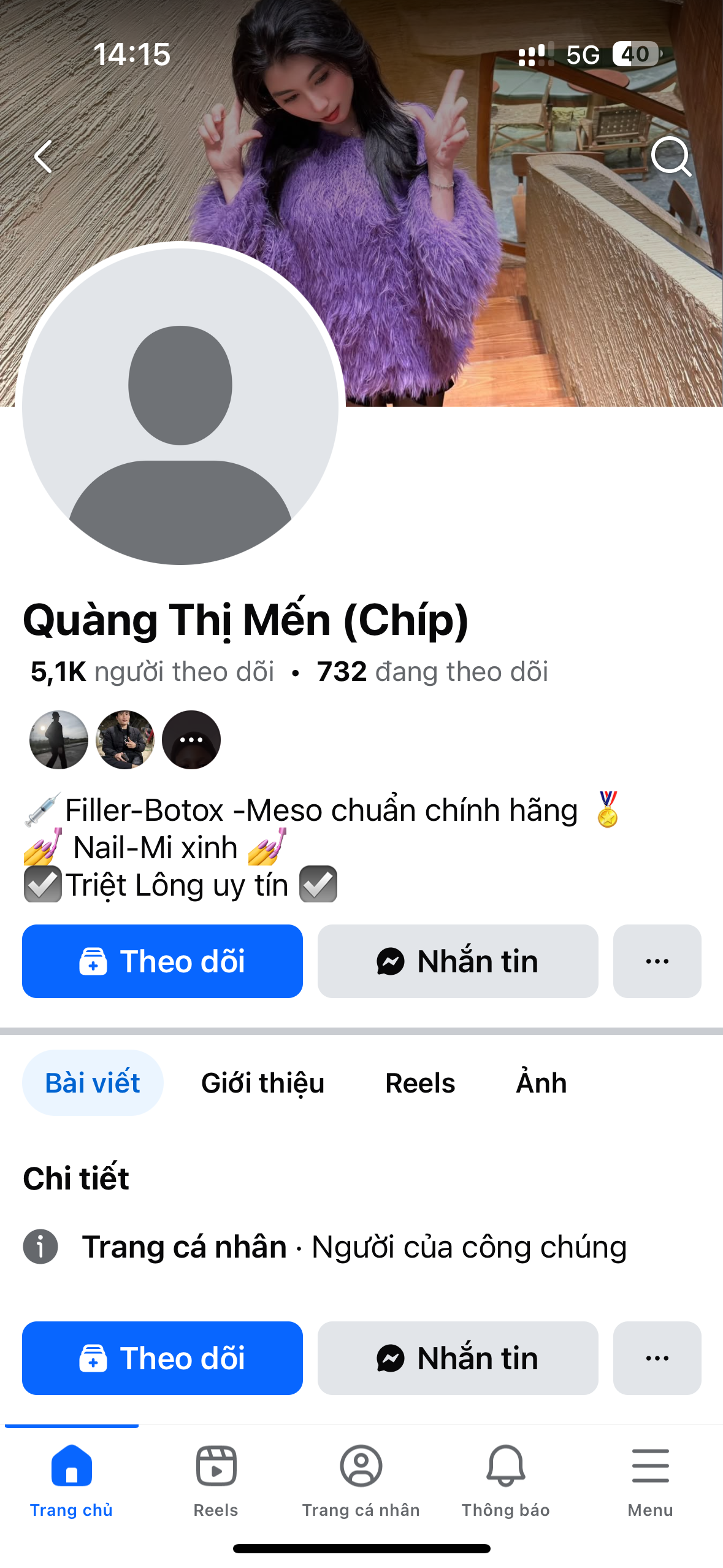Tap the upper Nhắn tin button
Screen dimensions: 723x1568
(457, 961)
